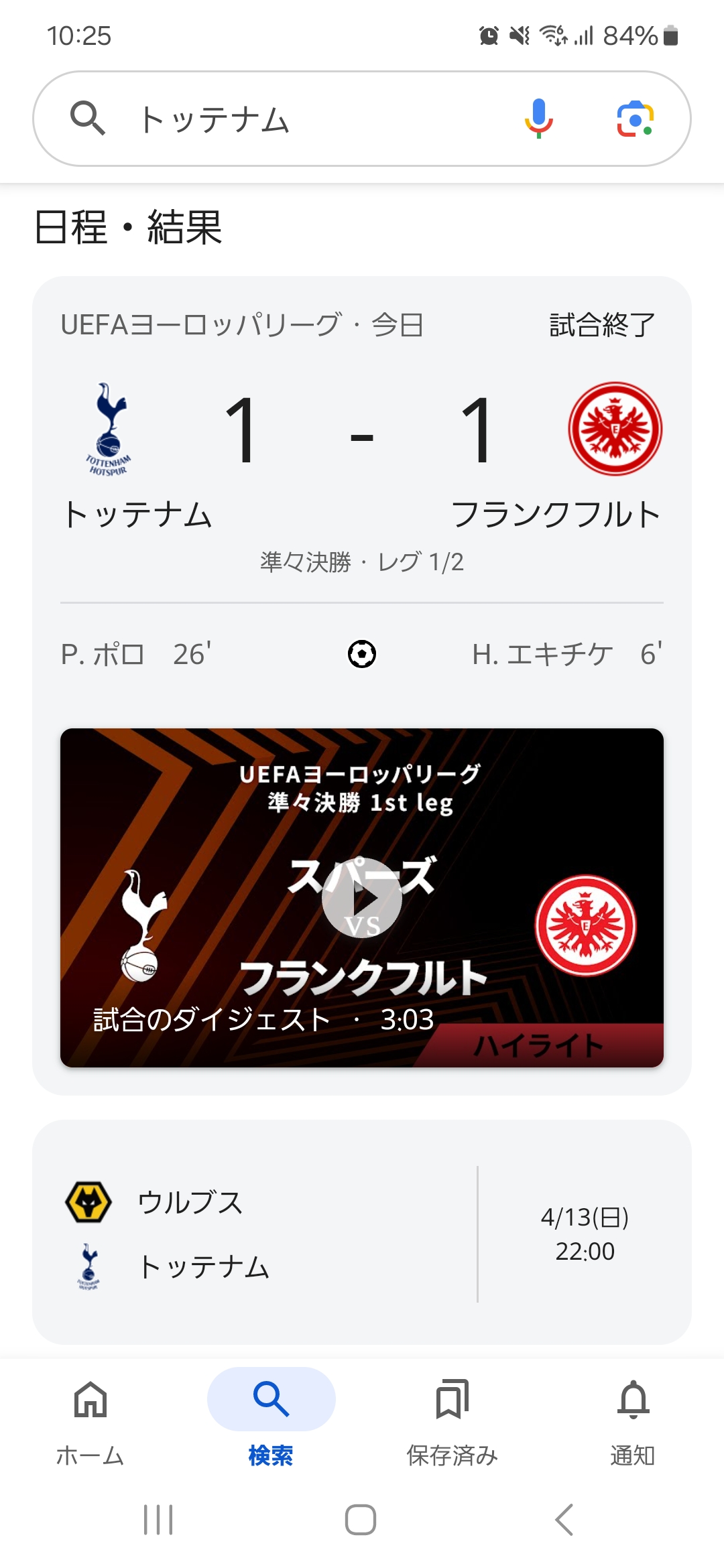Open the Wolves vs Tottenham fixture on 4/13
The image size is (724, 1568).
tap(362, 1233)
